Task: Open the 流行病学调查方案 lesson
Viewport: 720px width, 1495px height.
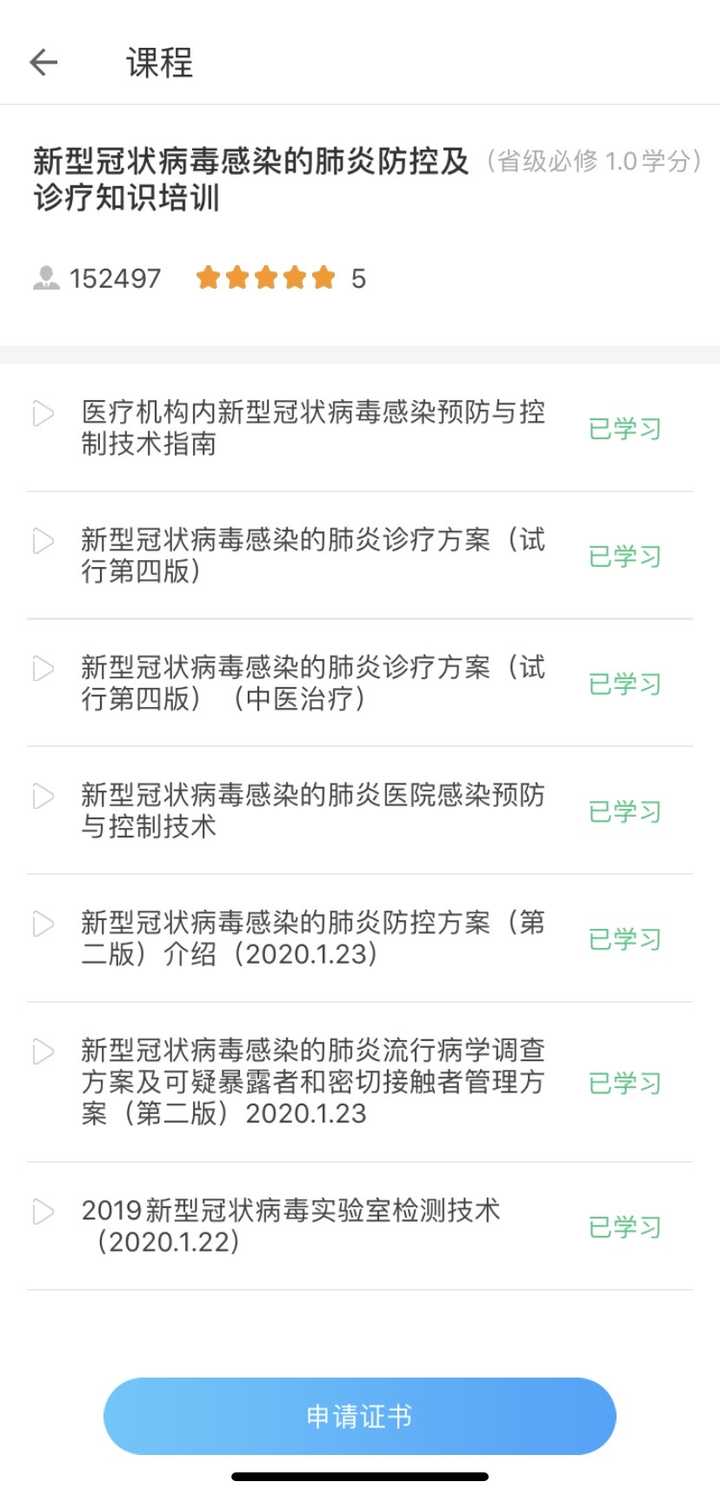Action: tap(313, 1081)
